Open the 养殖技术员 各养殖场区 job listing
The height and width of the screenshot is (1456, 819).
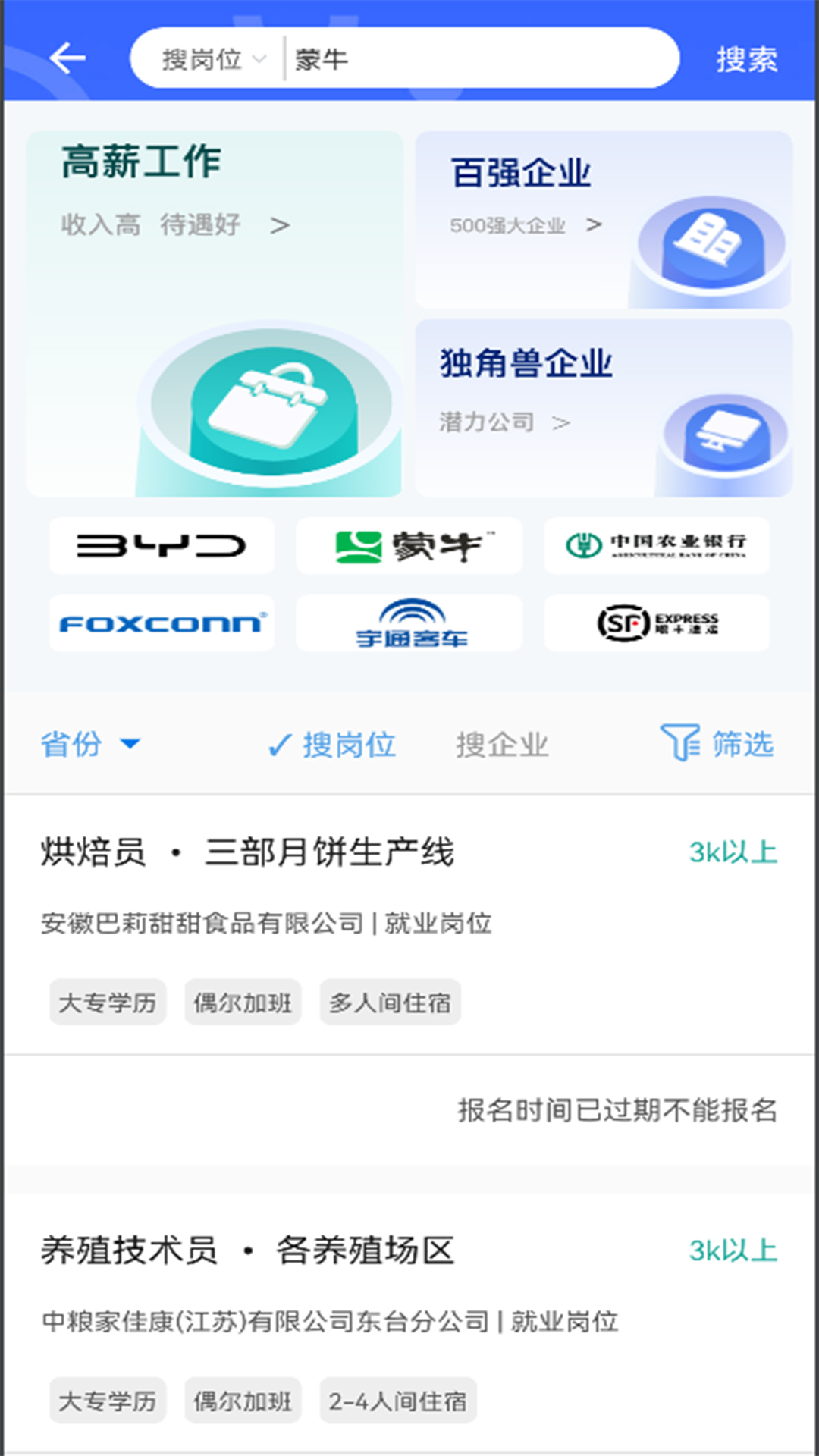pyautogui.click(x=409, y=1321)
